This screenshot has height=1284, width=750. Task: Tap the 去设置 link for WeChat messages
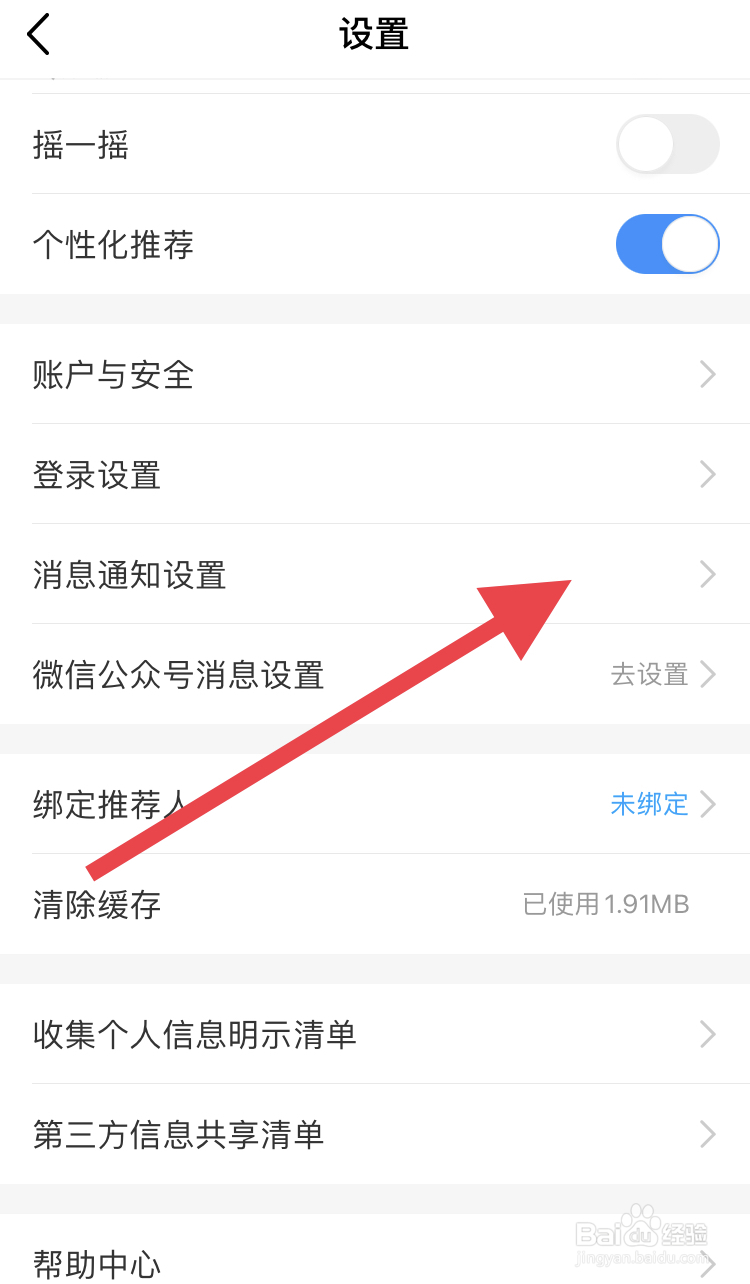click(x=648, y=674)
